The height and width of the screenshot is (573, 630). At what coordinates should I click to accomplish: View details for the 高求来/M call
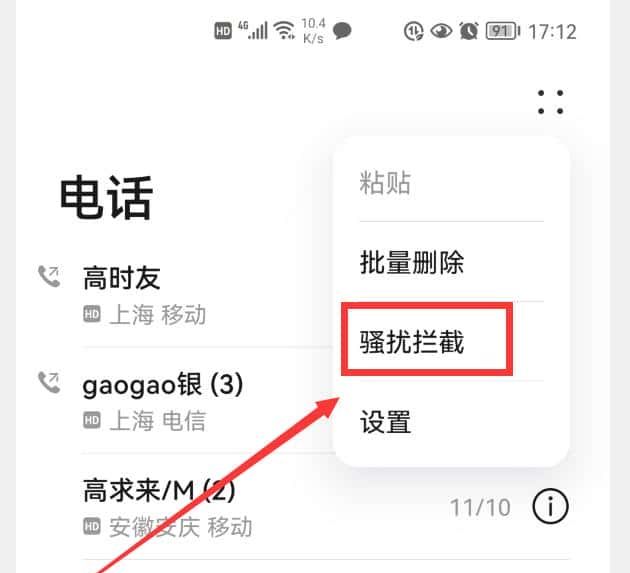[x=550, y=507]
